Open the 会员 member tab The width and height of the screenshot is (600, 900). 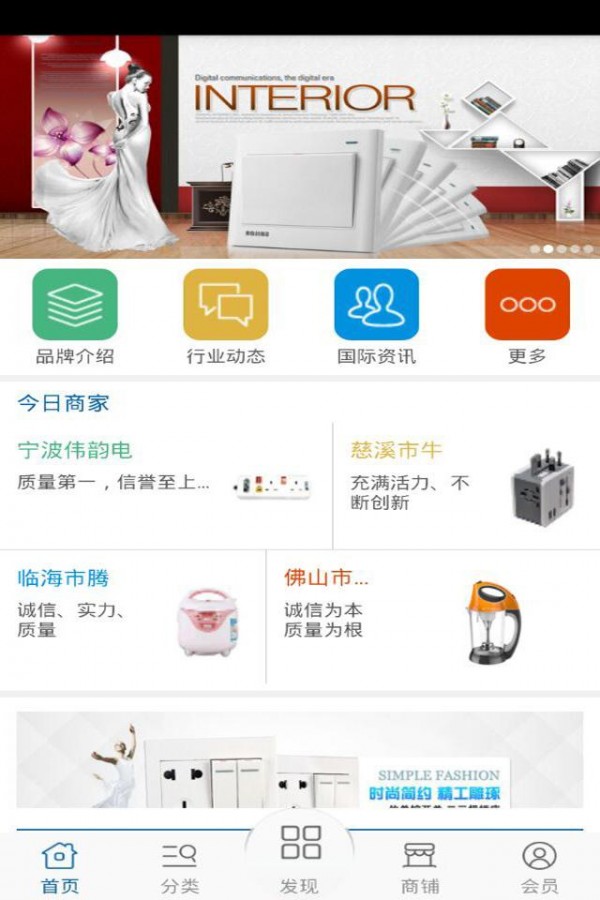click(x=540, y=866)
